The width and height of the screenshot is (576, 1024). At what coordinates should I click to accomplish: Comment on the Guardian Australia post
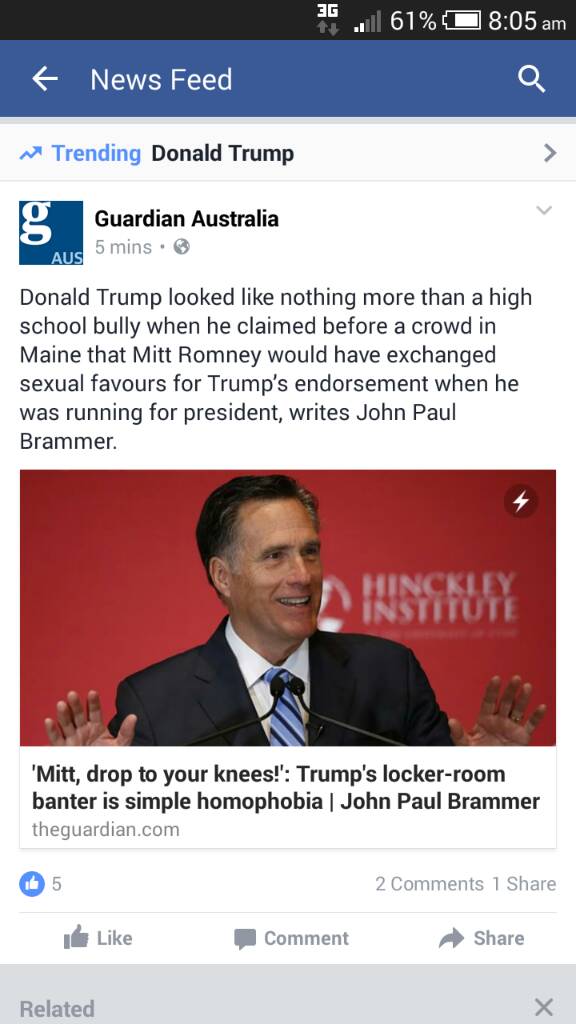(x=291, y=938)
